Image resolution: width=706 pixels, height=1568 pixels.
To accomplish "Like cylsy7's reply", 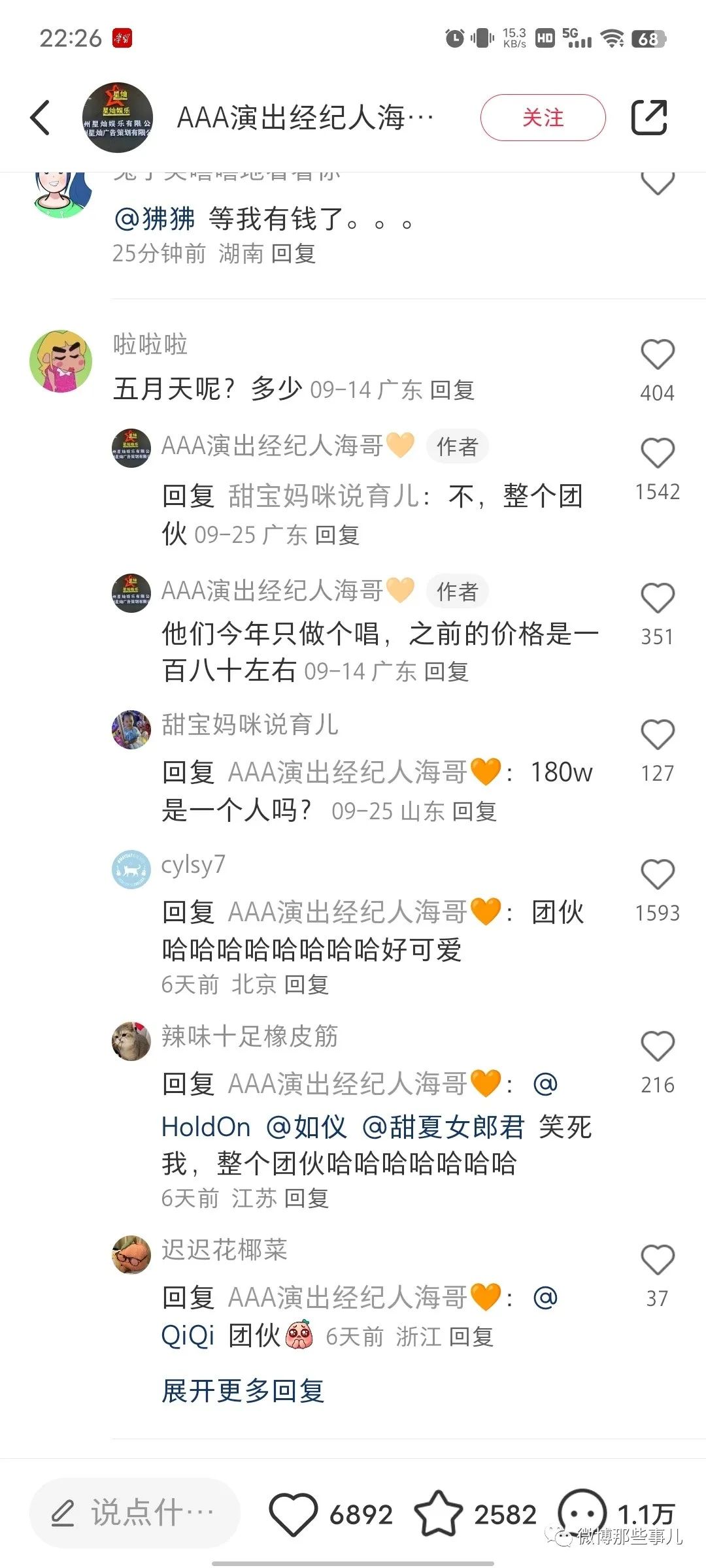I will tap(657, 875).
